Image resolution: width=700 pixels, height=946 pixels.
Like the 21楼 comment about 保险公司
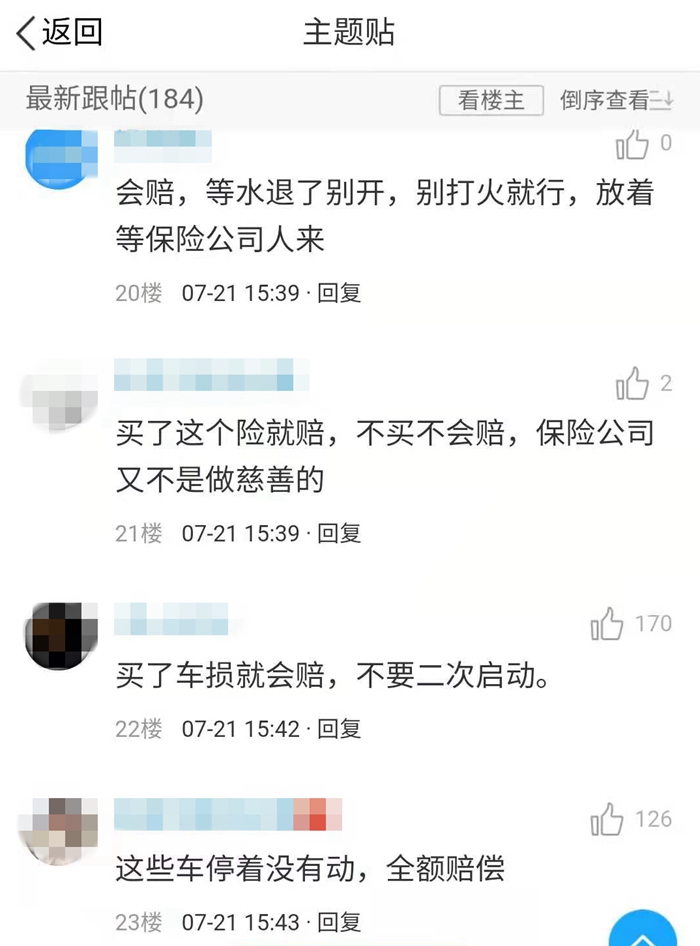[x=633, y=384]
